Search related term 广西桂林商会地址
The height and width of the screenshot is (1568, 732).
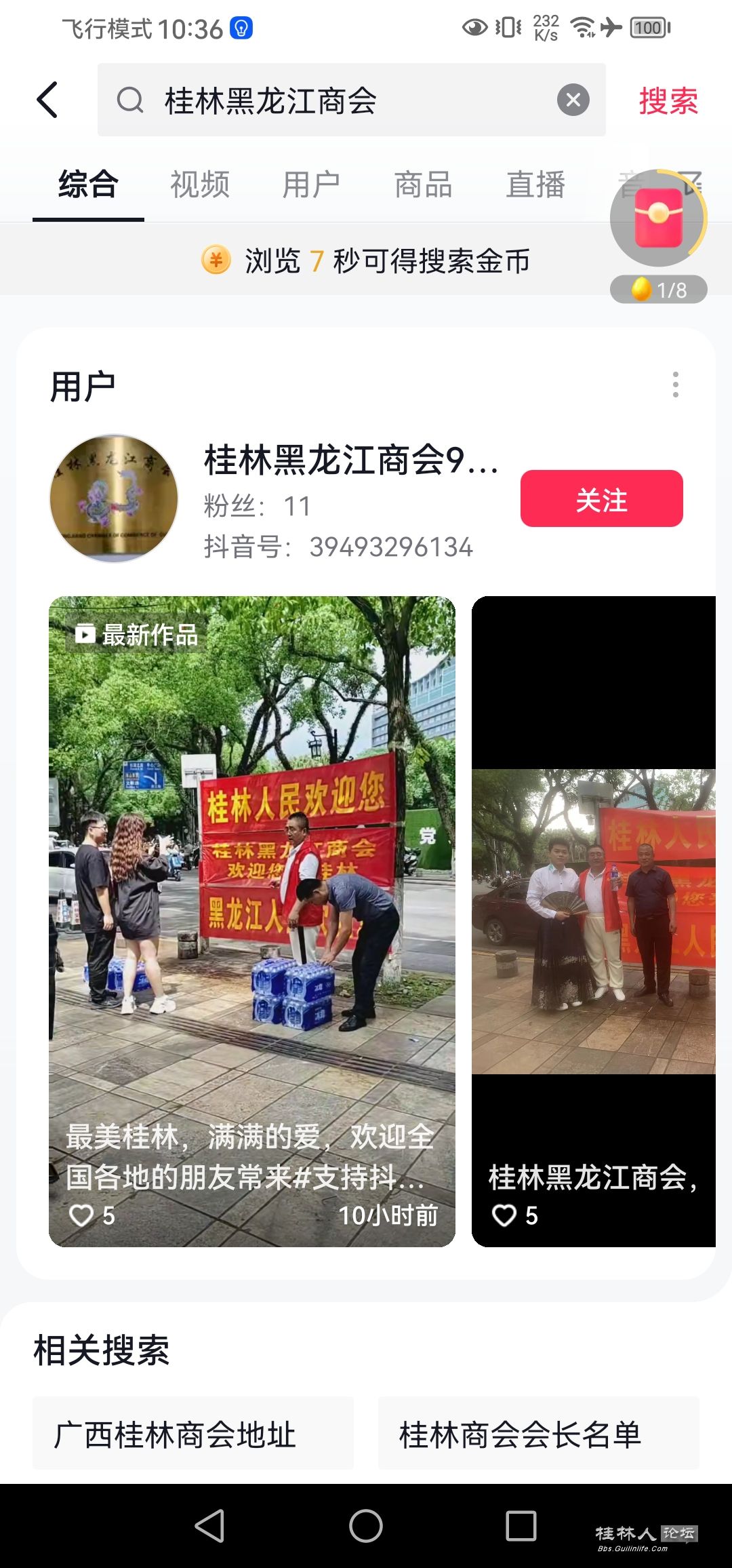tap(193, 1434)
